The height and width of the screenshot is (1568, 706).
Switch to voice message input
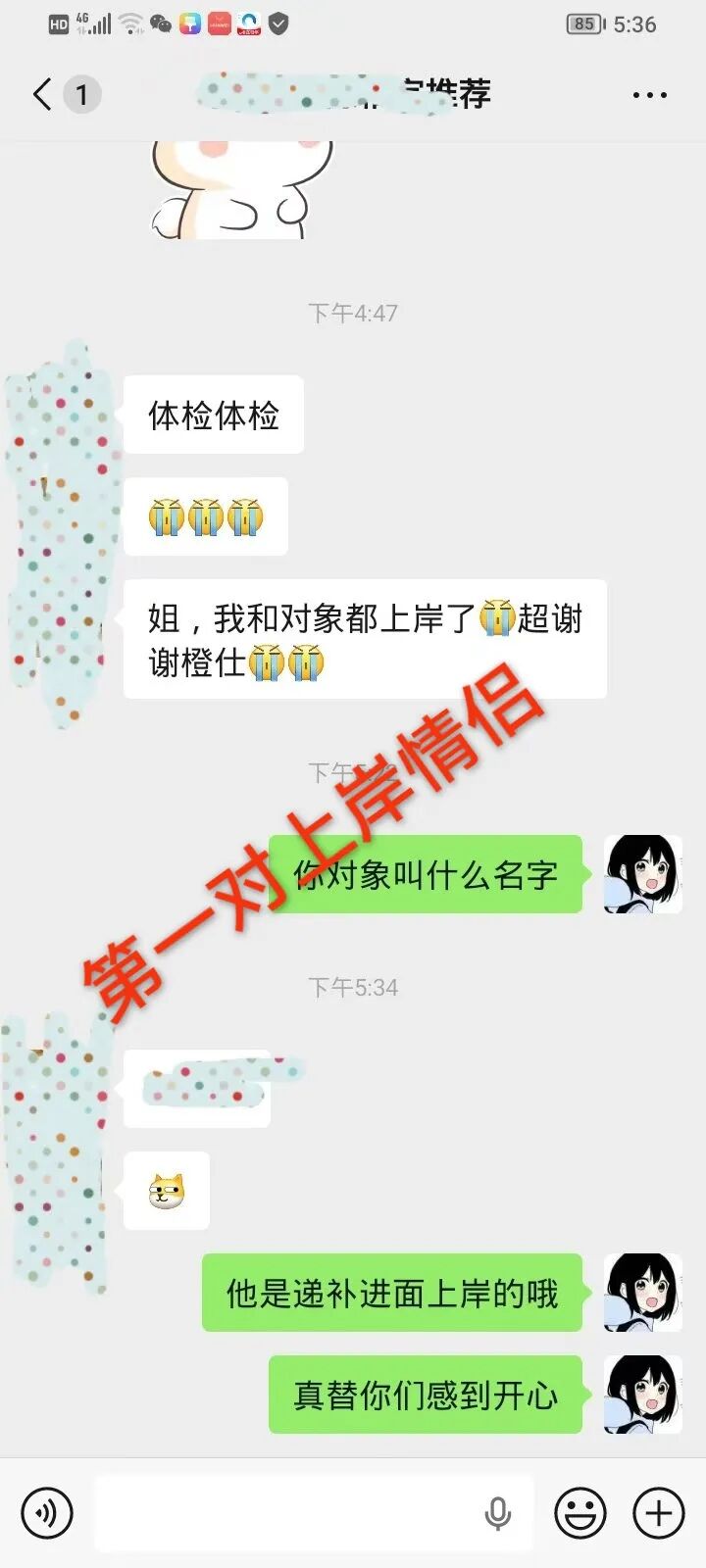coord(47,1512)
